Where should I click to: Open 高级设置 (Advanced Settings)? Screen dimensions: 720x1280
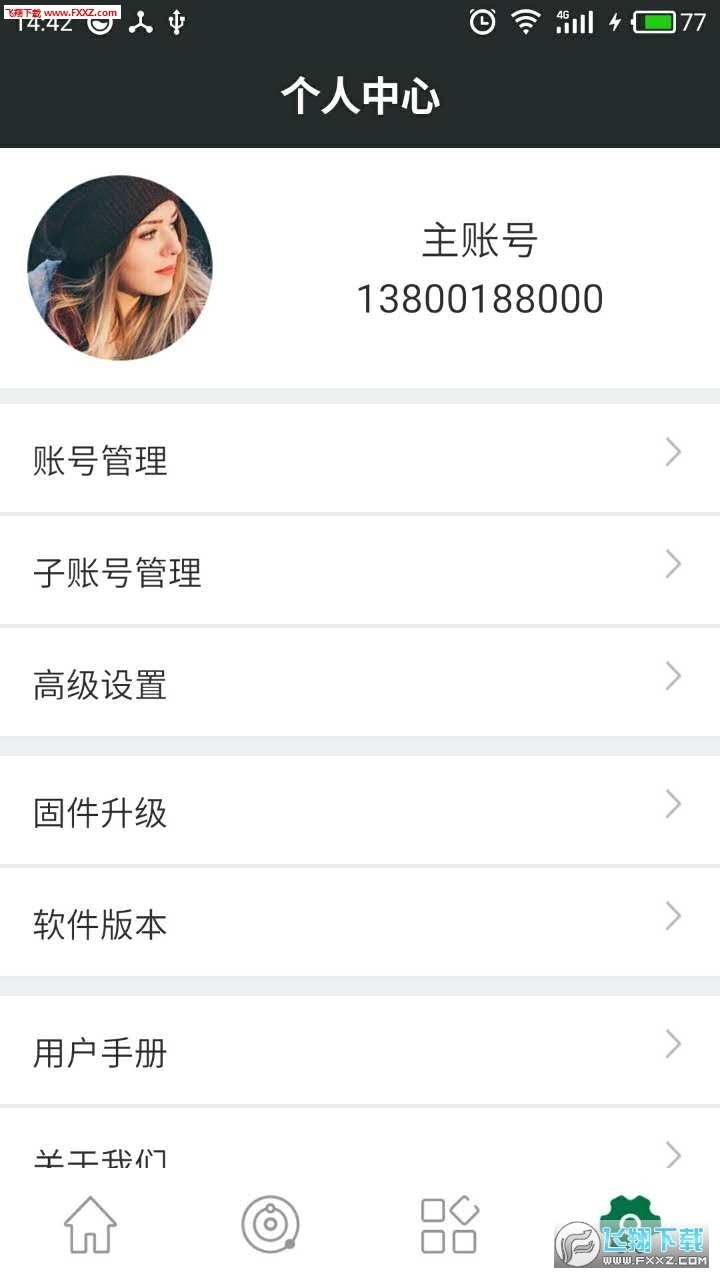(x=98, y=684)
